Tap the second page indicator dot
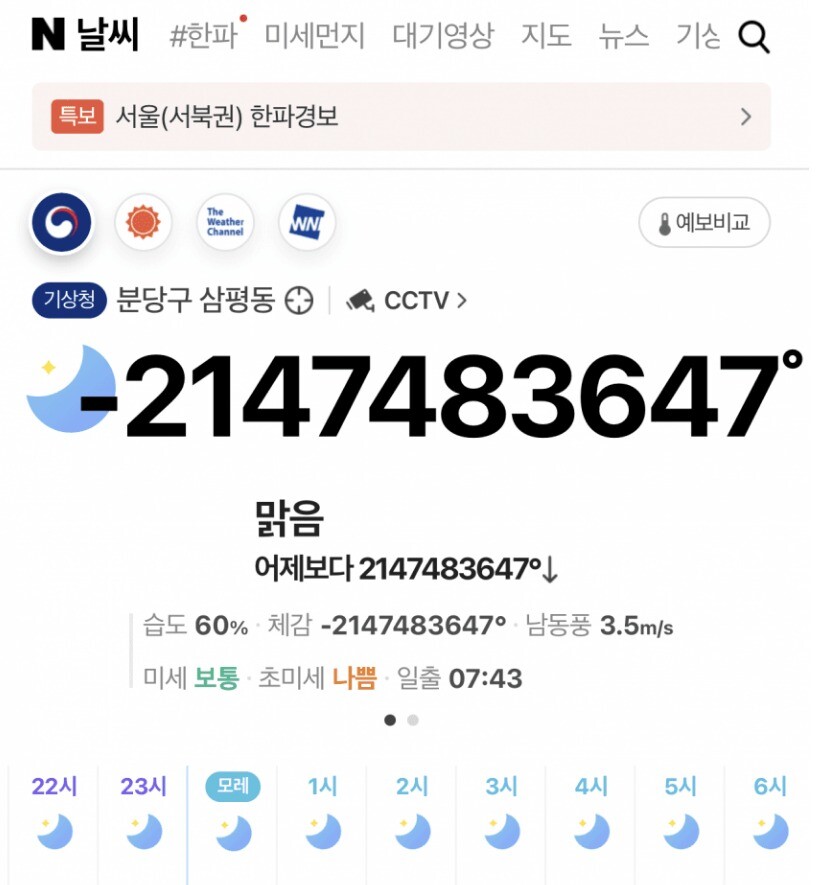Screen dimensions: 830x885 413,720
